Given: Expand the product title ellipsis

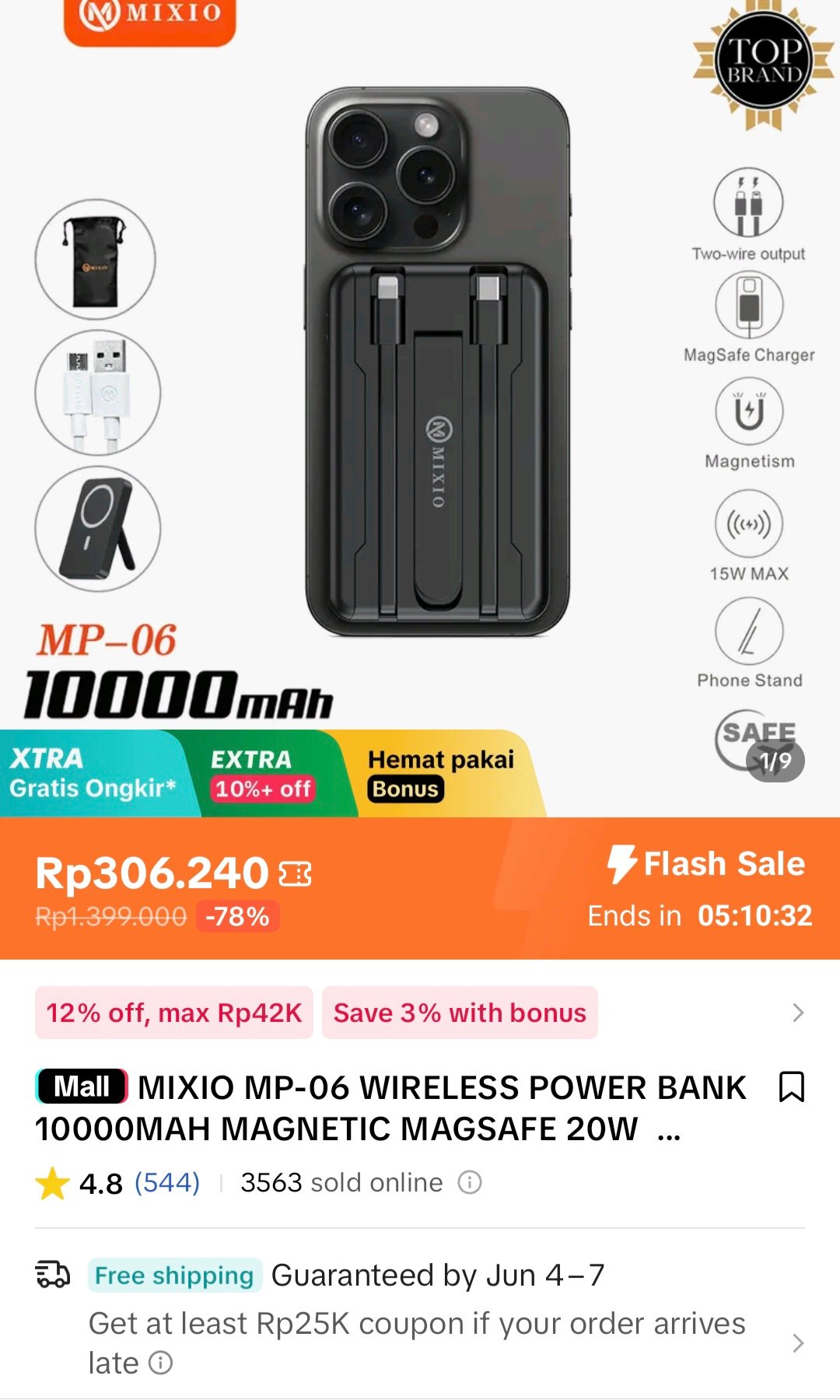Looking at the screenshot, I should (x=669, y=1129).
